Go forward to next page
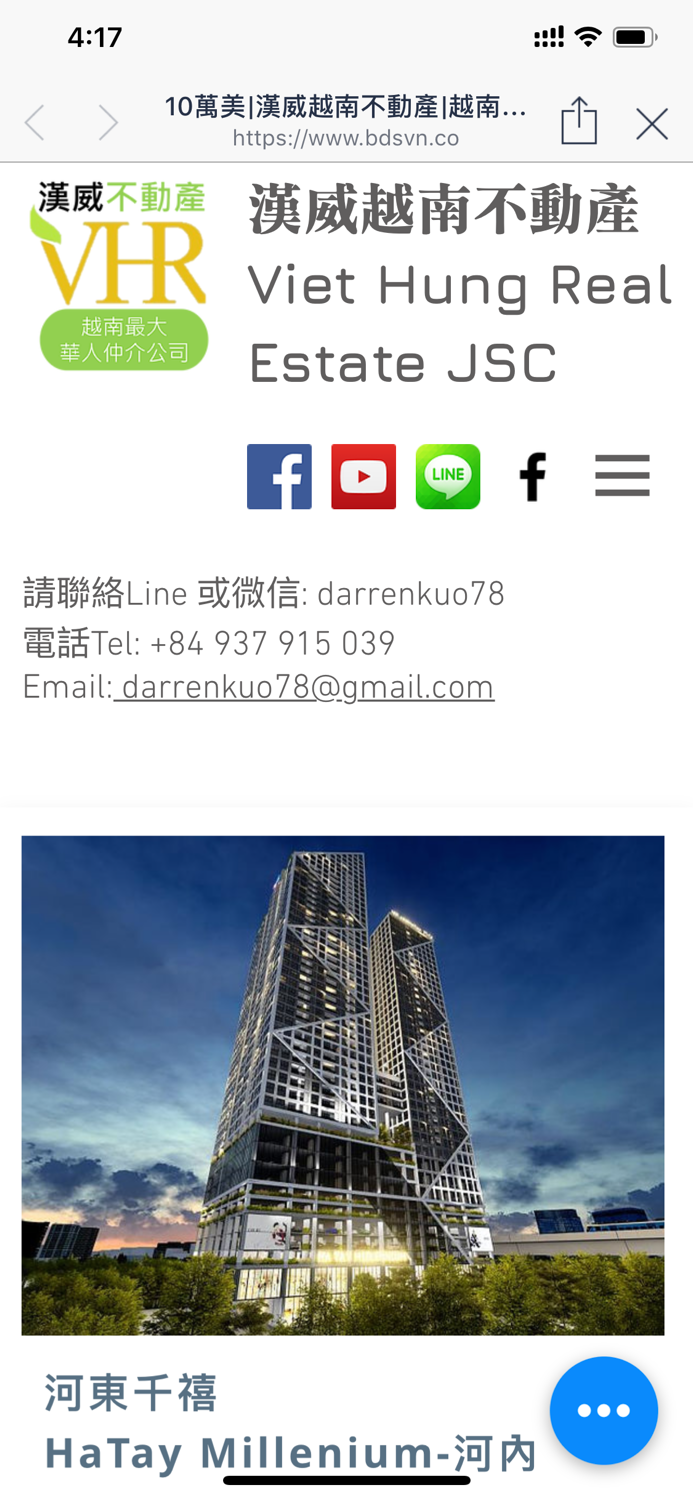Image resolution: width=693 pixels, height=1500 pixels. [x=108, y=124]
